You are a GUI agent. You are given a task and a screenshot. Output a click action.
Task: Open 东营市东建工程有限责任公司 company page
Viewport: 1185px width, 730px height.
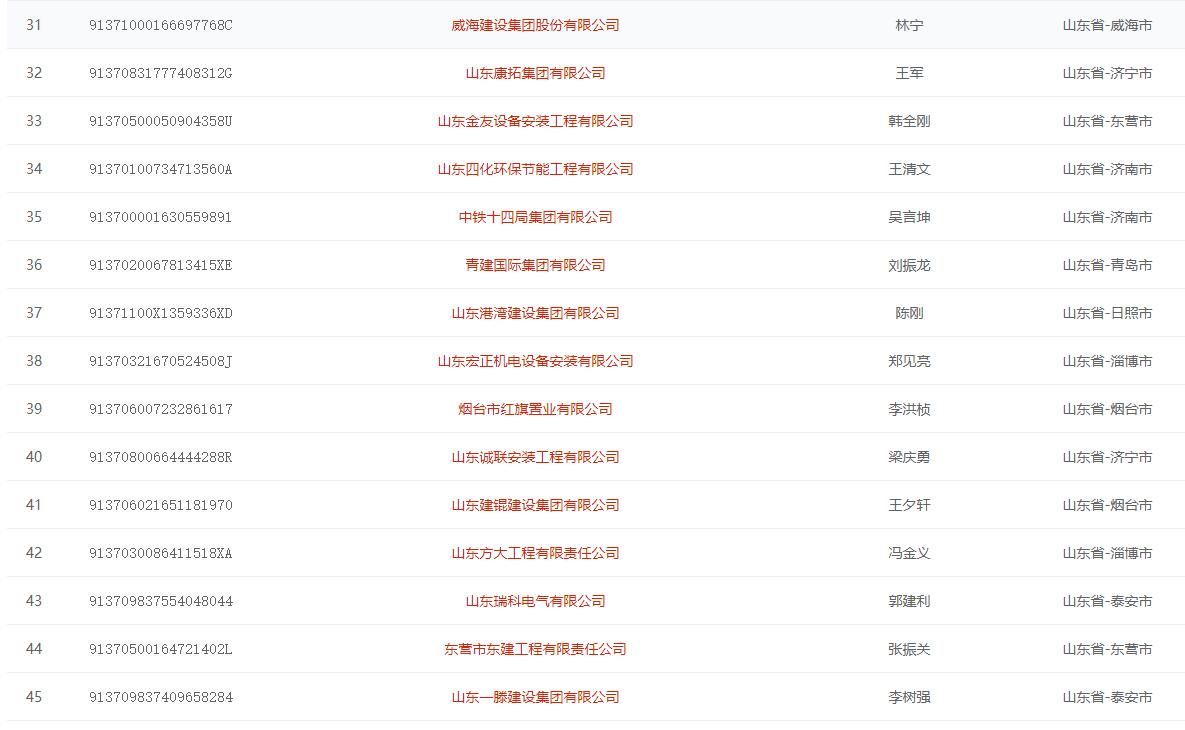[535, 649]
